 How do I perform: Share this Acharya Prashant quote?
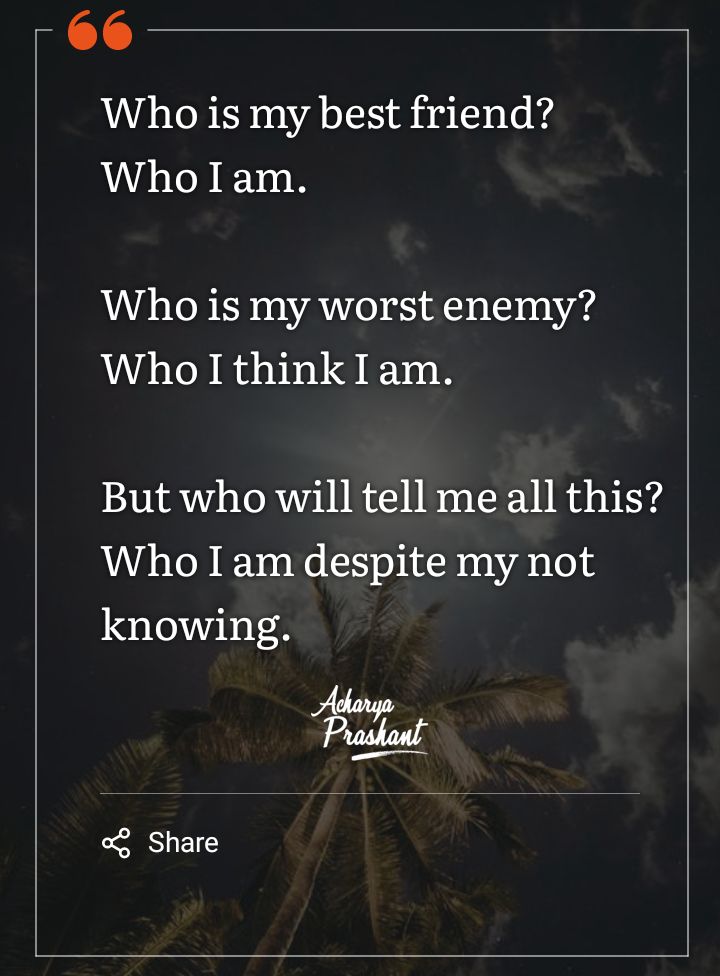[x=160, y=843]
